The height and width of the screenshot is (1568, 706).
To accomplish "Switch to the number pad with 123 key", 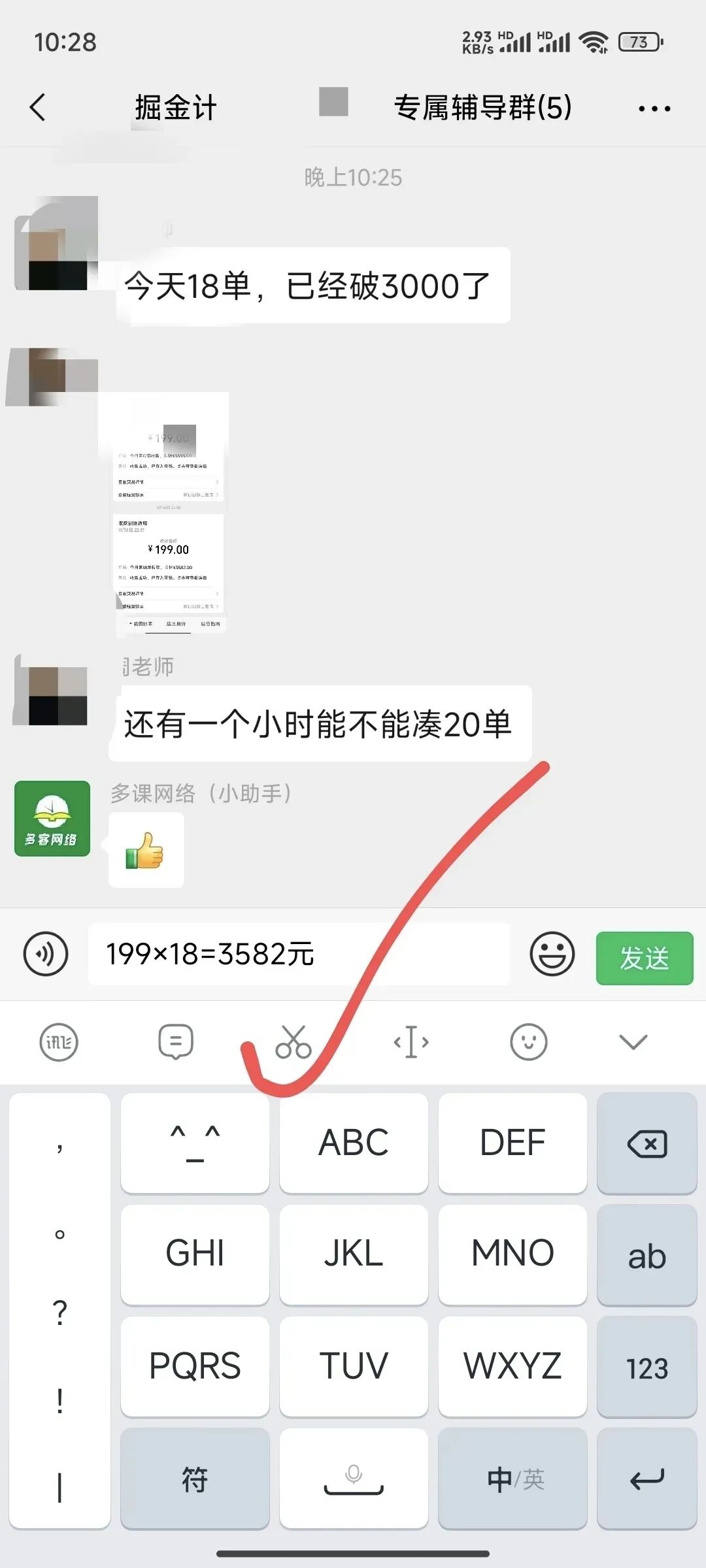I will (x=647, y=1367).
